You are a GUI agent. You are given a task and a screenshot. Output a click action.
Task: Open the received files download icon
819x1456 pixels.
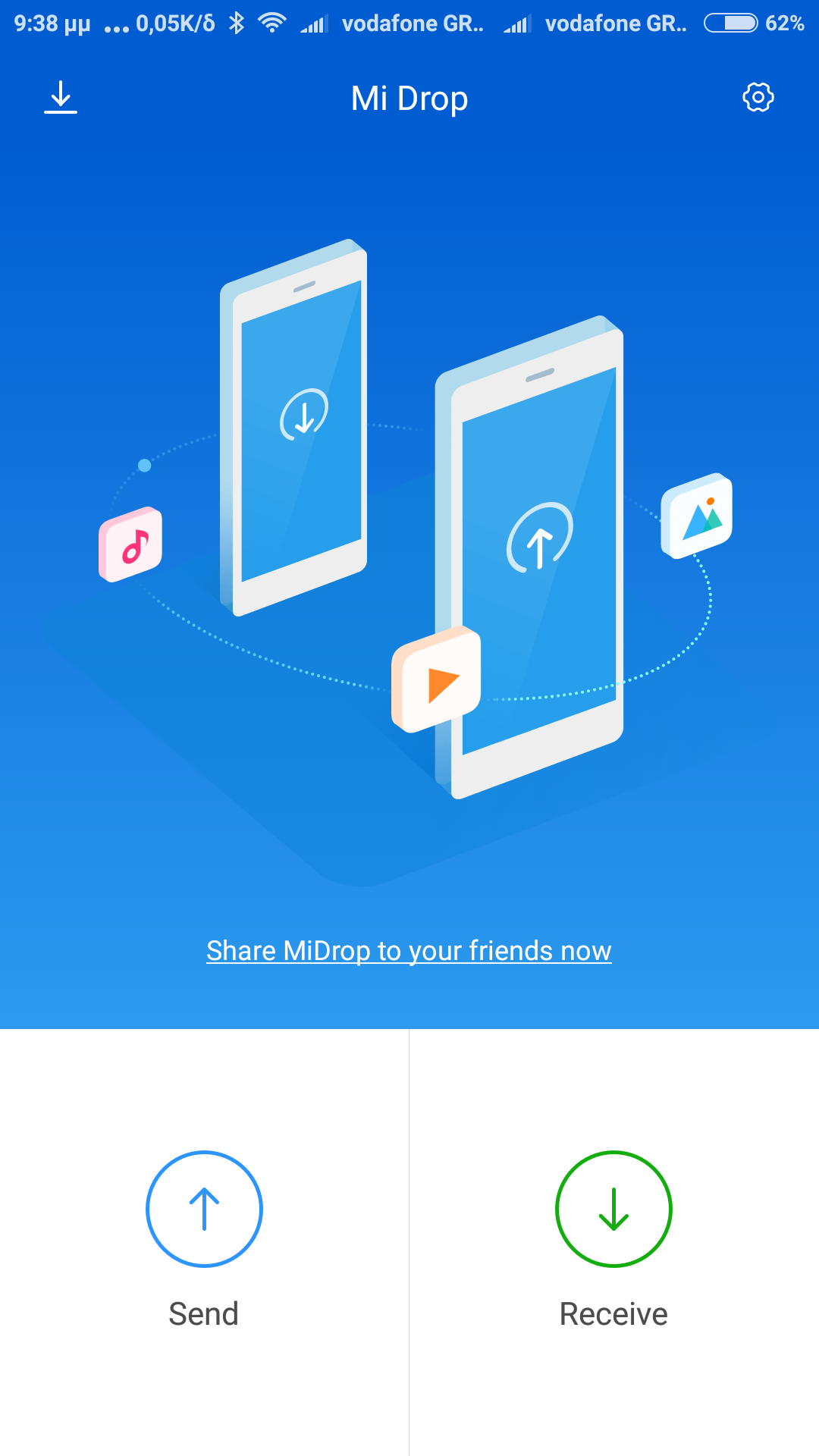(61, 98)
